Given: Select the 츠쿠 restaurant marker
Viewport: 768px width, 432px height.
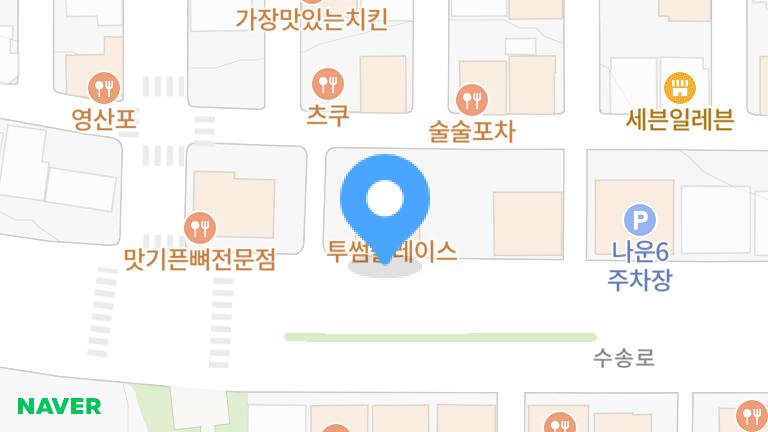Looking at the screenshot, I should tap(327, 83).
